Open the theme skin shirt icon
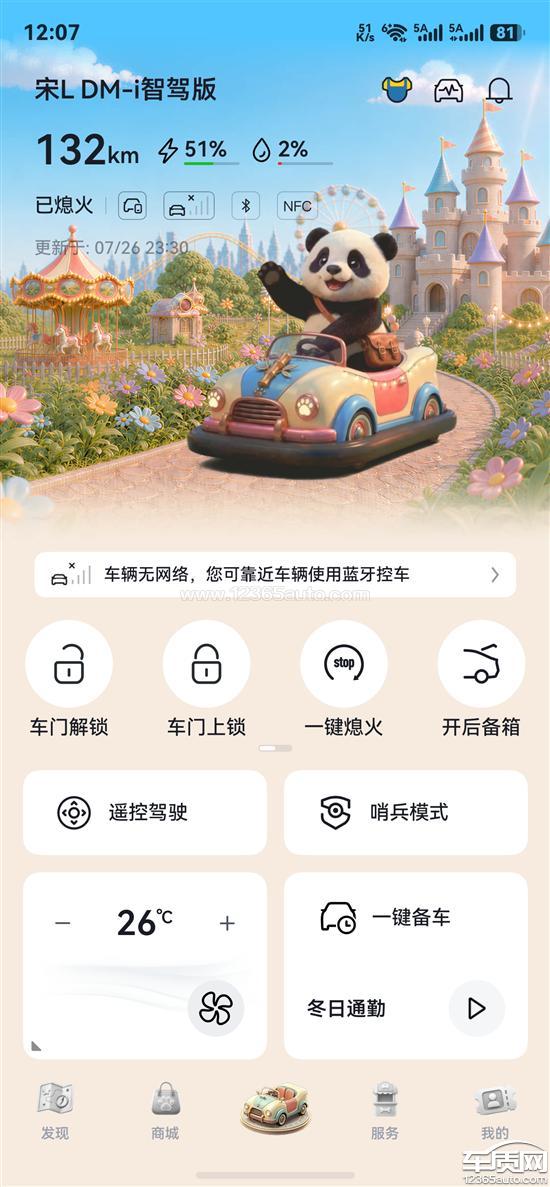 tap(397, 90)
